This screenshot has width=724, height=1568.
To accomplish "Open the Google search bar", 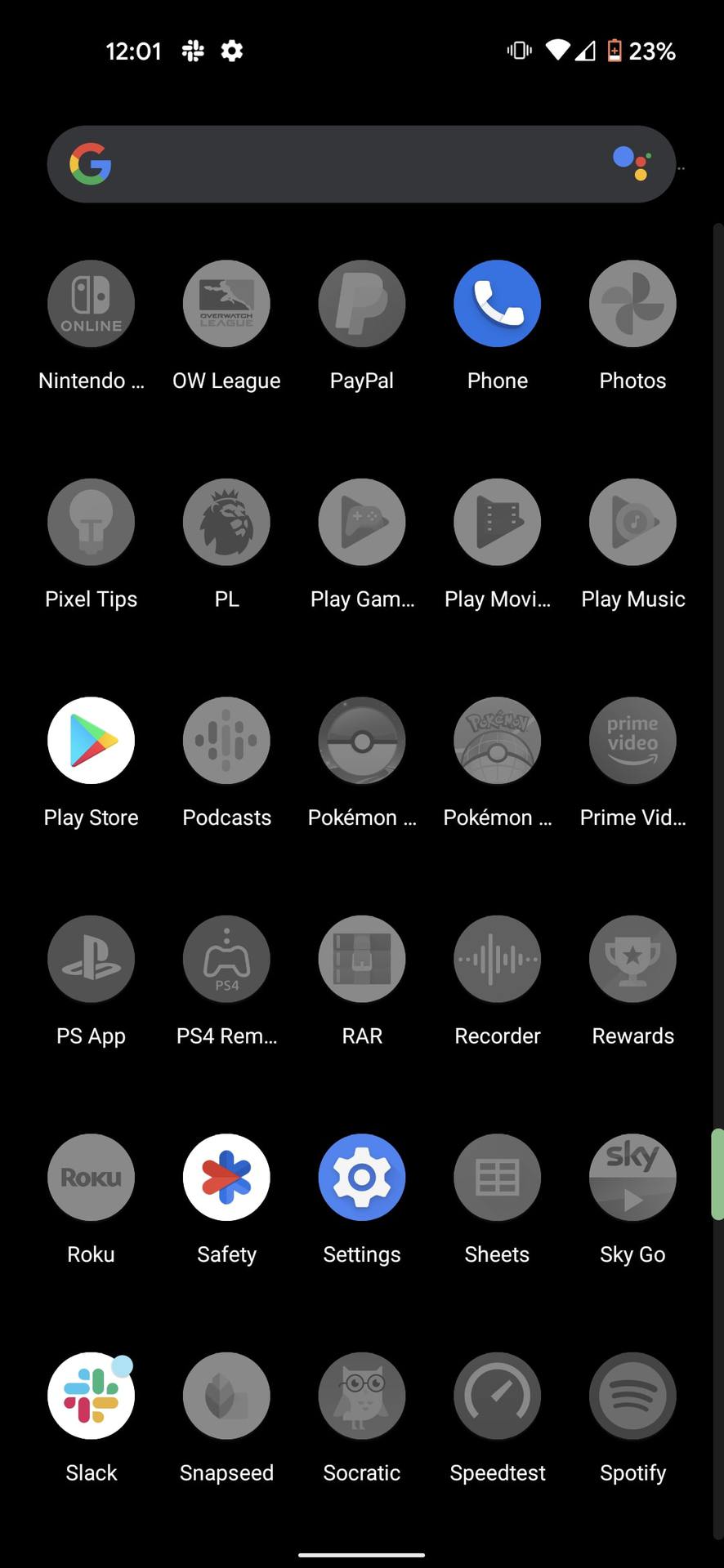I will coord(343,164).
